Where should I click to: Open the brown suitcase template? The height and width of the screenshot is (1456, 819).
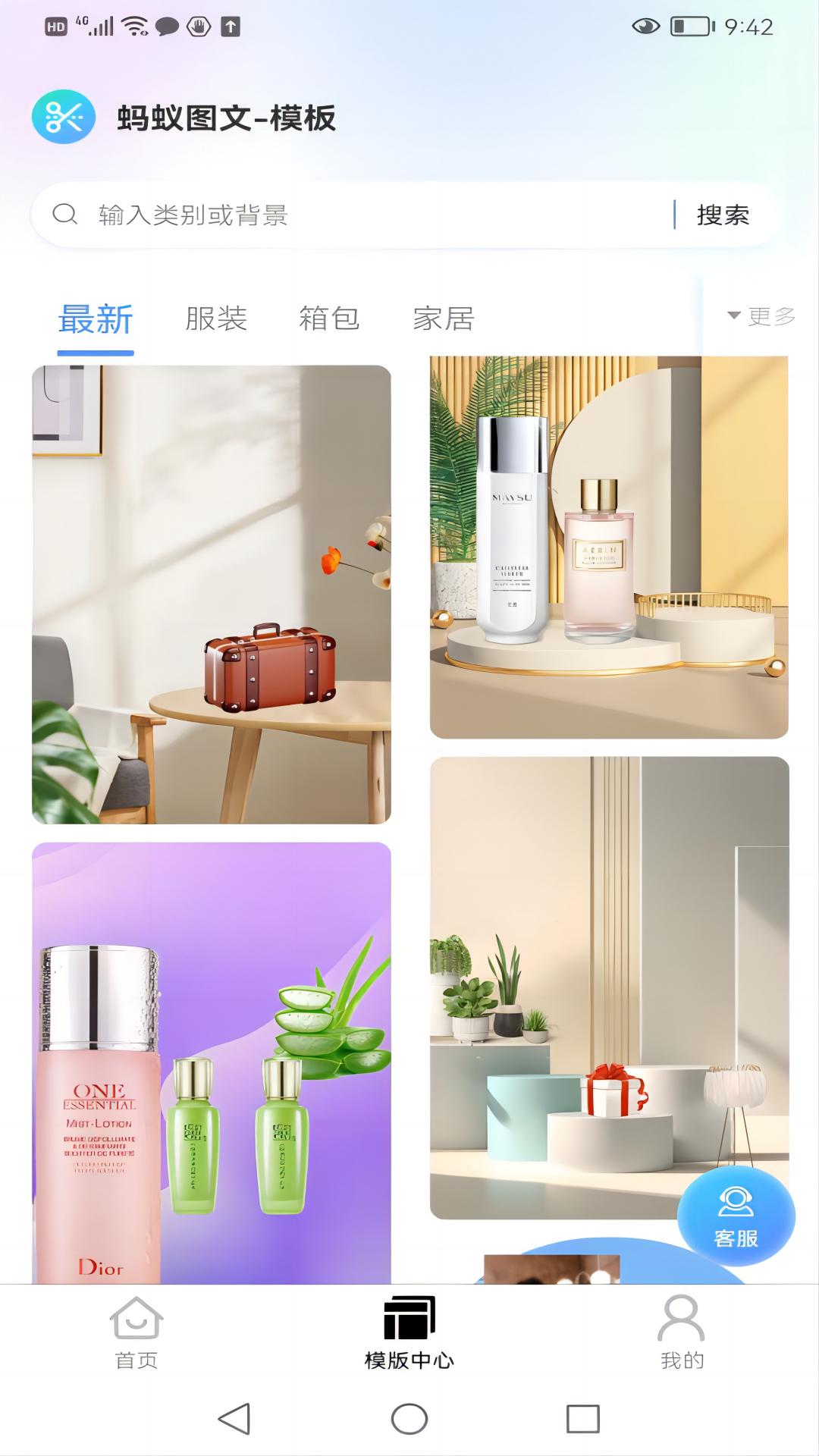pos(212,595)
